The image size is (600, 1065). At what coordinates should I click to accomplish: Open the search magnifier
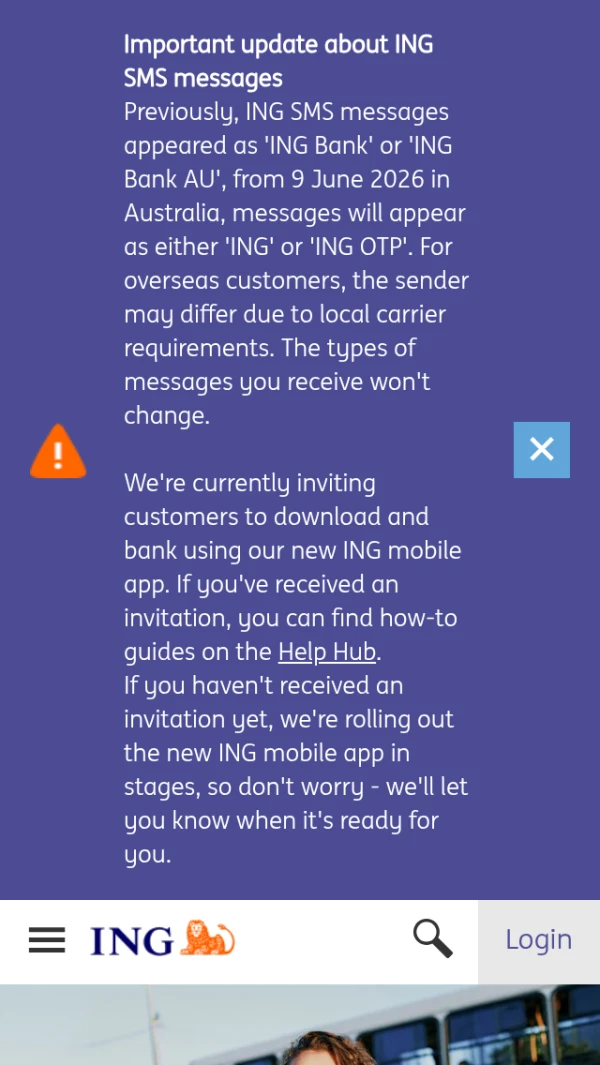(433, 939)
